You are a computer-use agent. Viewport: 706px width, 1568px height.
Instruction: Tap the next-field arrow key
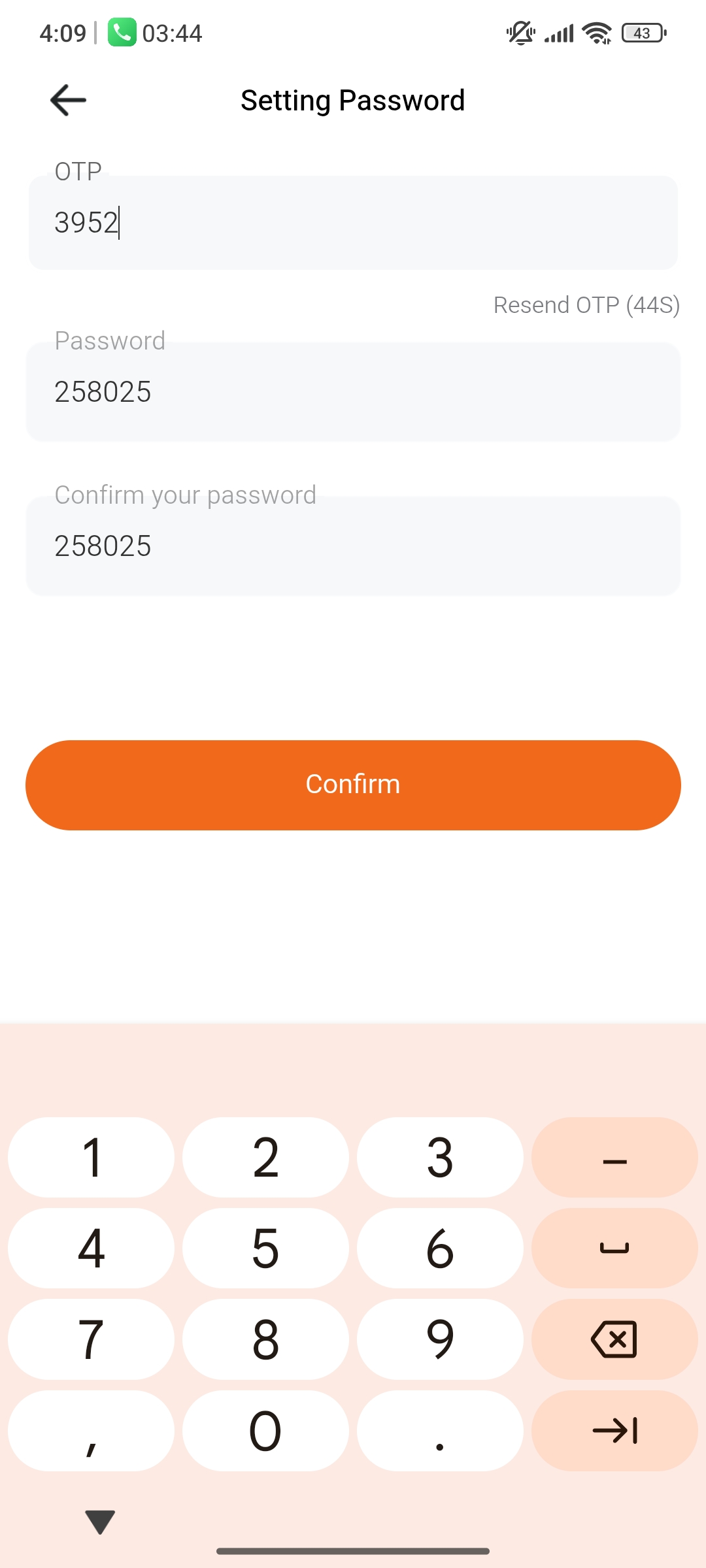(614, 1431)
